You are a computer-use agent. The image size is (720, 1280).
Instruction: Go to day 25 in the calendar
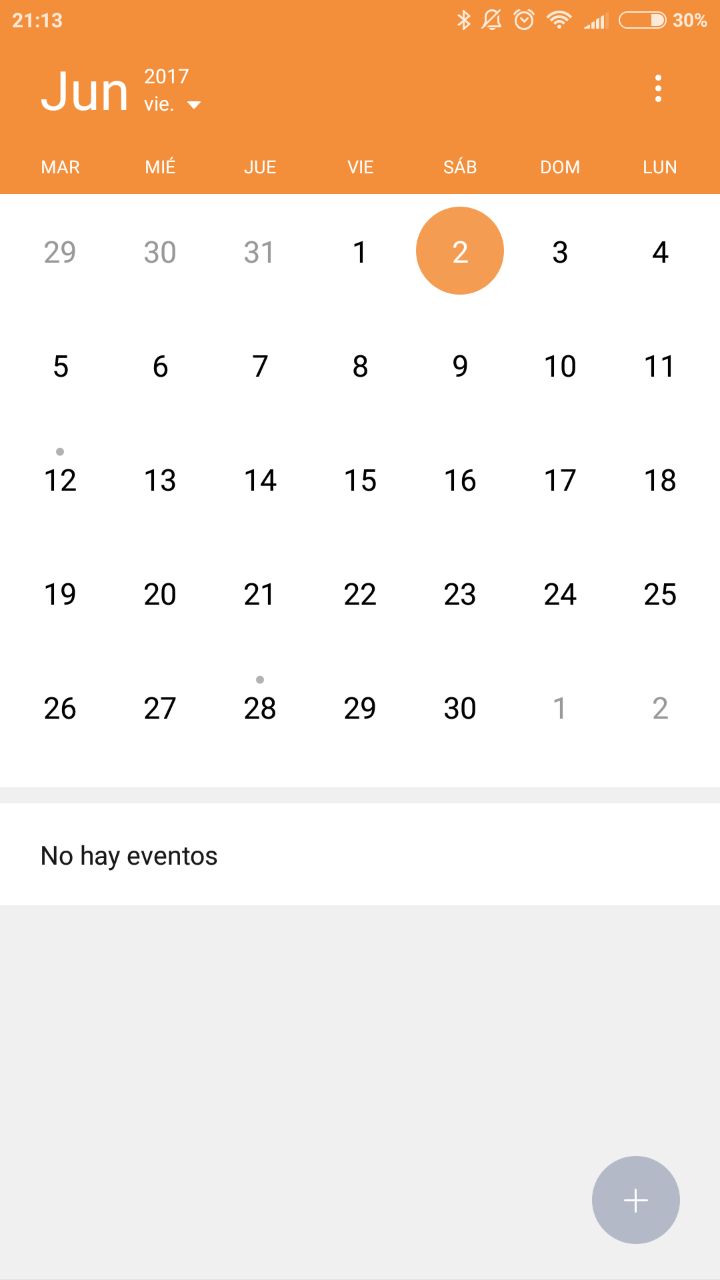pyautogui.click(x=660, y=594)
